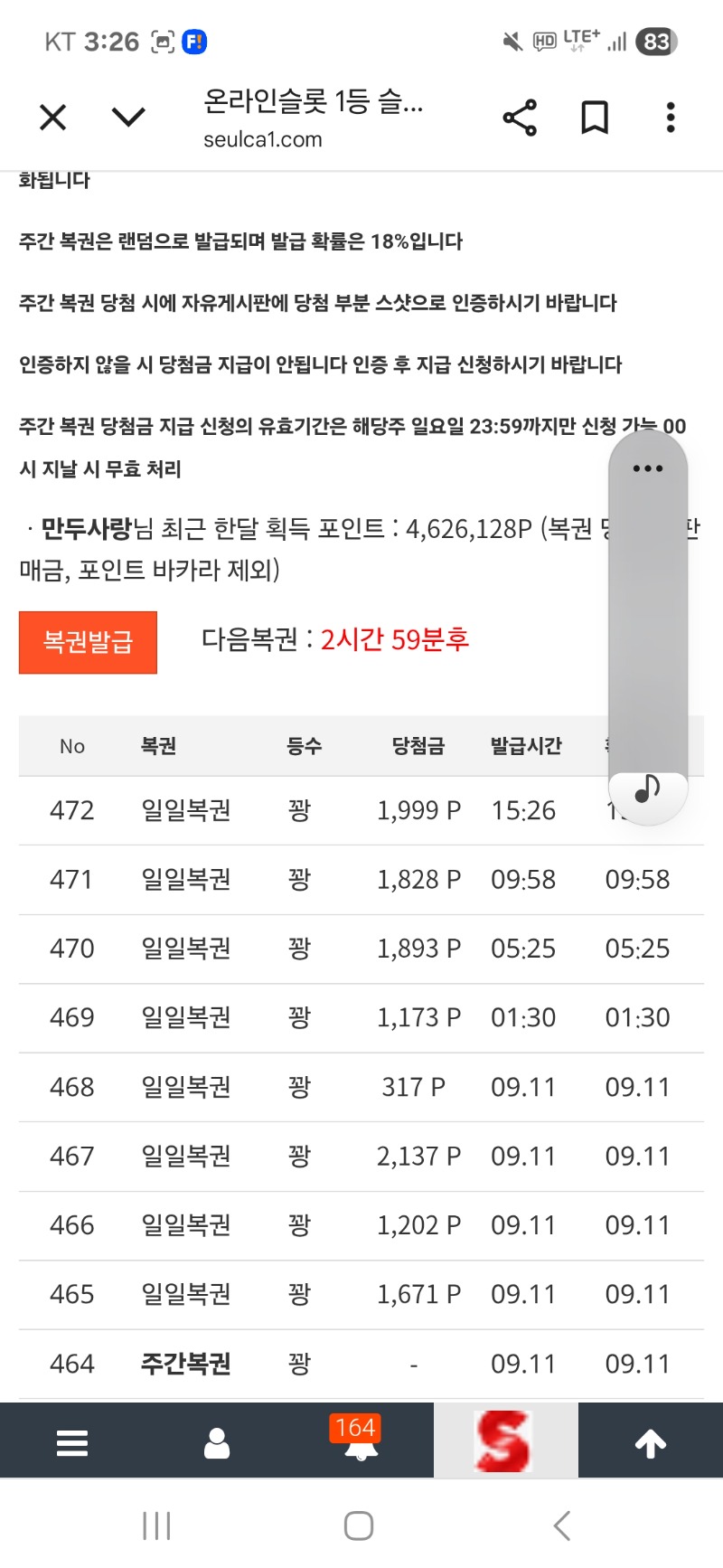Image resolution: width=723 pixels, height=1568 pixels.
Task: Expand the page info dropdown chevron
Action: coord(128,118)
